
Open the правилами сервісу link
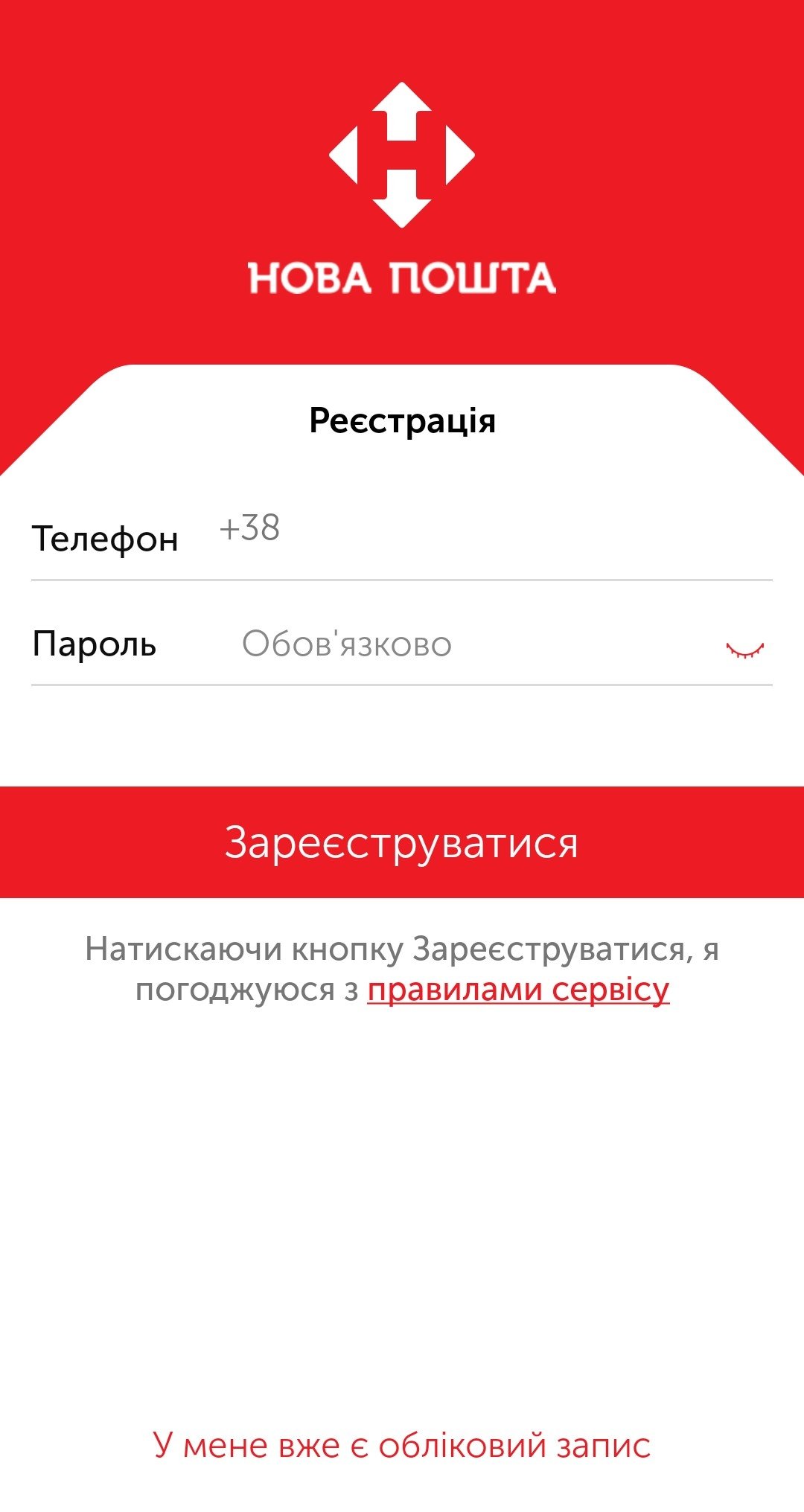518,990
